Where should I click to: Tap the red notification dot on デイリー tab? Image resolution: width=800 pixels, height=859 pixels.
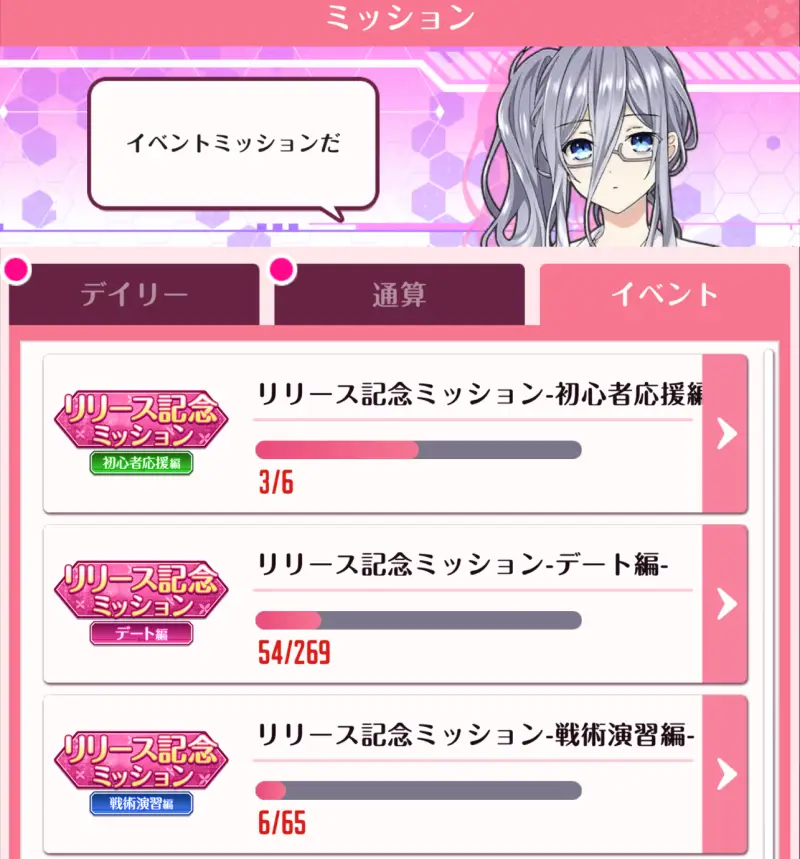click(14, 267)
